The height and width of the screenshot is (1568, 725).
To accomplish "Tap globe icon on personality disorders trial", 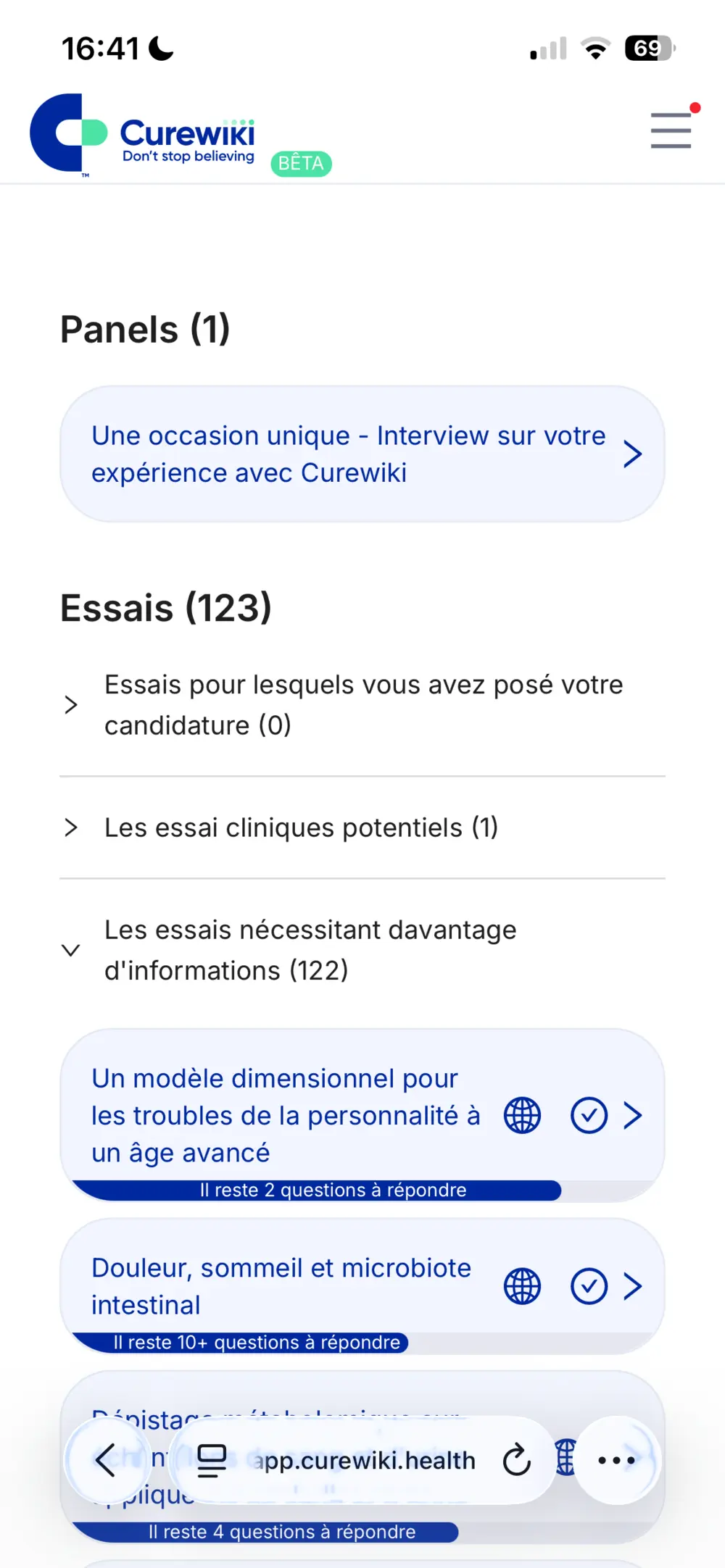I will 522,1115.
